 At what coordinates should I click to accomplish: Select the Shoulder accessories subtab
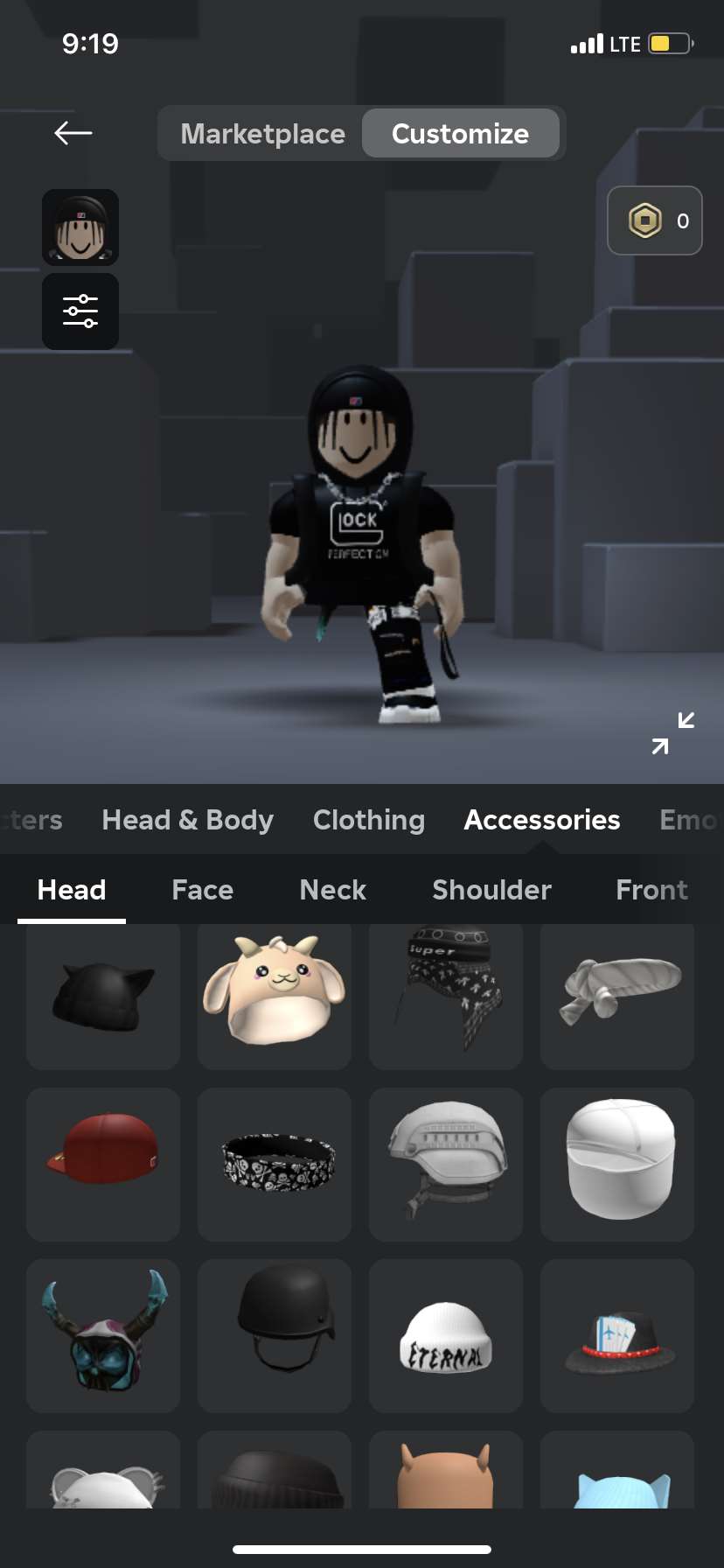[492, 890]
